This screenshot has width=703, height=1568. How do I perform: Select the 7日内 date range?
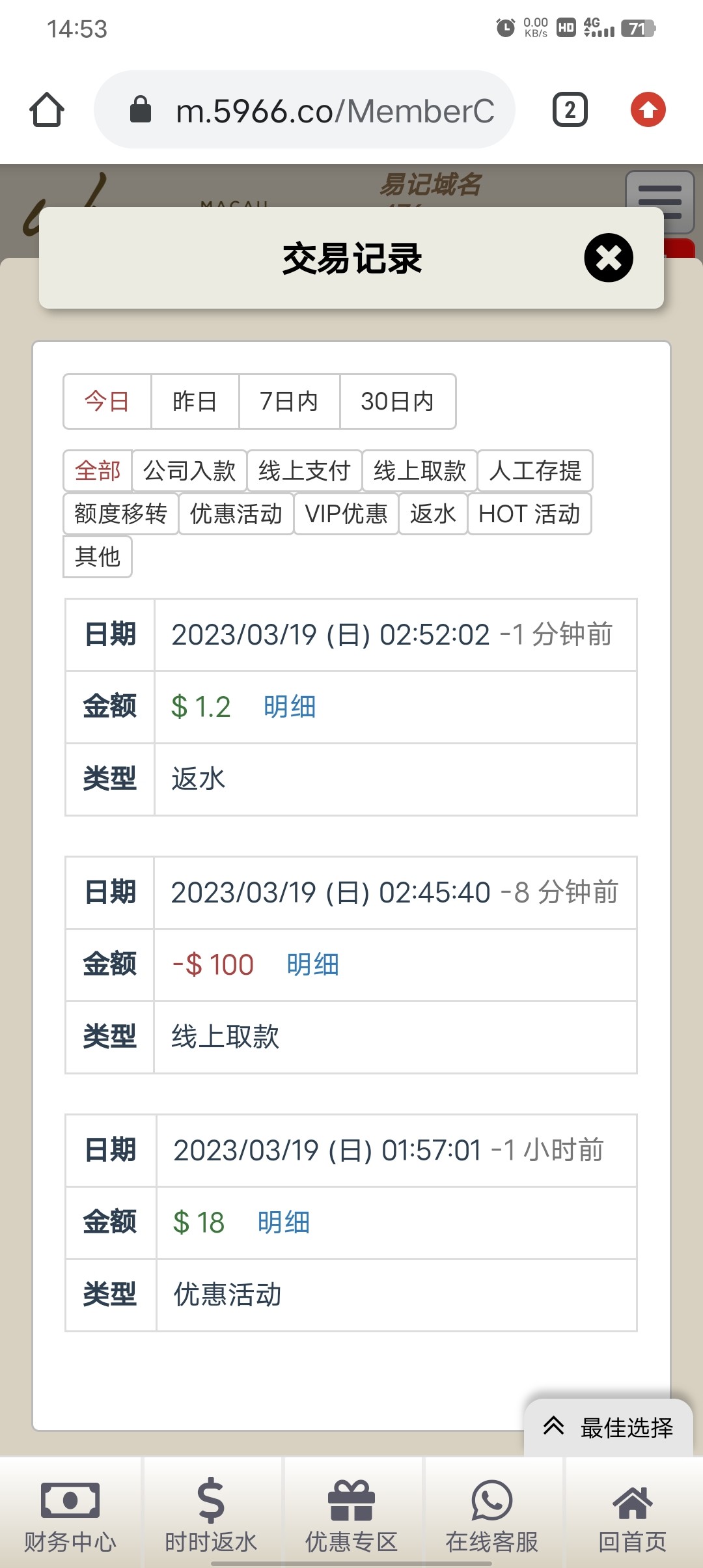pos(289,401)
